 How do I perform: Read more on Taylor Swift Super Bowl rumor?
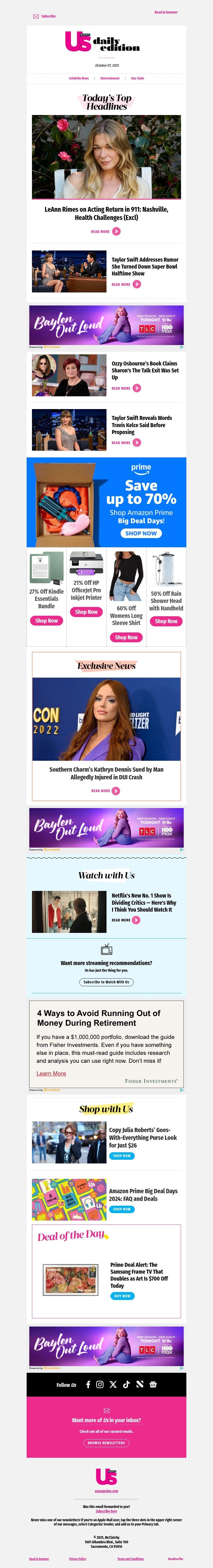tap(126, 284)
